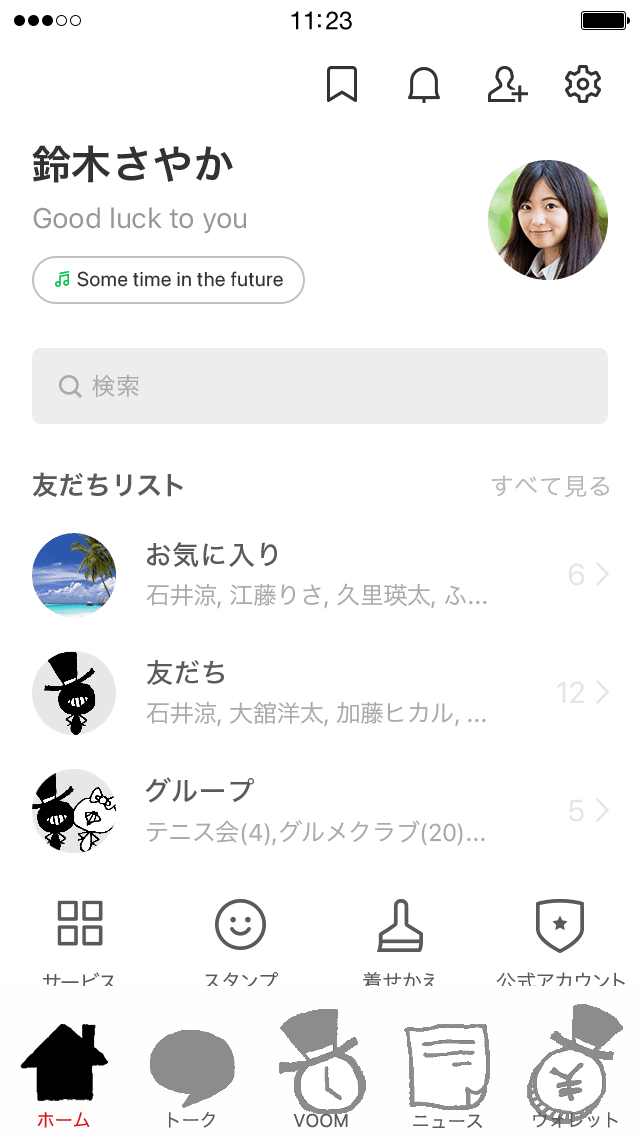Open the スタンプ sticker shop
Image resolution: width=640 pixels, height=1136 pixels.
[240, 937]
